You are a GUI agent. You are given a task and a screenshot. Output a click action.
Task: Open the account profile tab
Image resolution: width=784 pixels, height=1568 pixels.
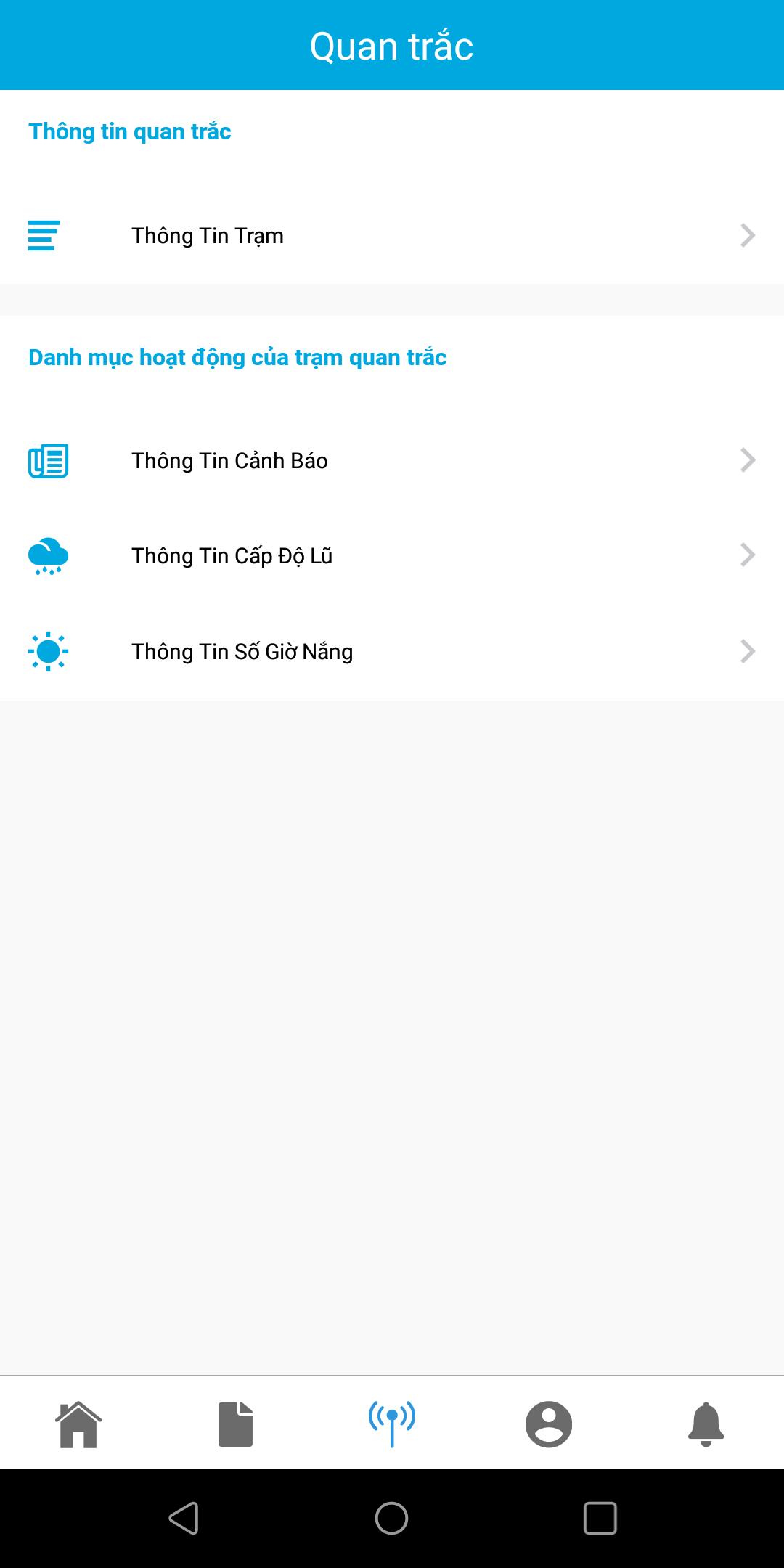pyautogui.click(x=549, y=1424)
